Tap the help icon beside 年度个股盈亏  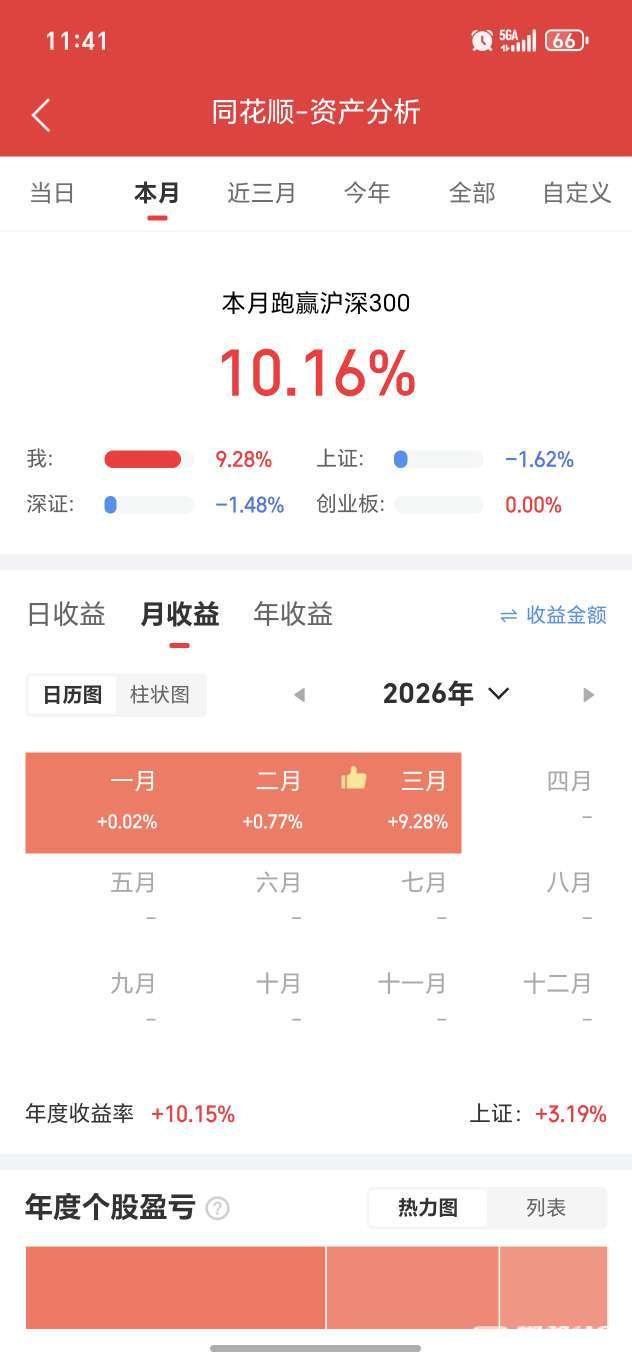217,1208
